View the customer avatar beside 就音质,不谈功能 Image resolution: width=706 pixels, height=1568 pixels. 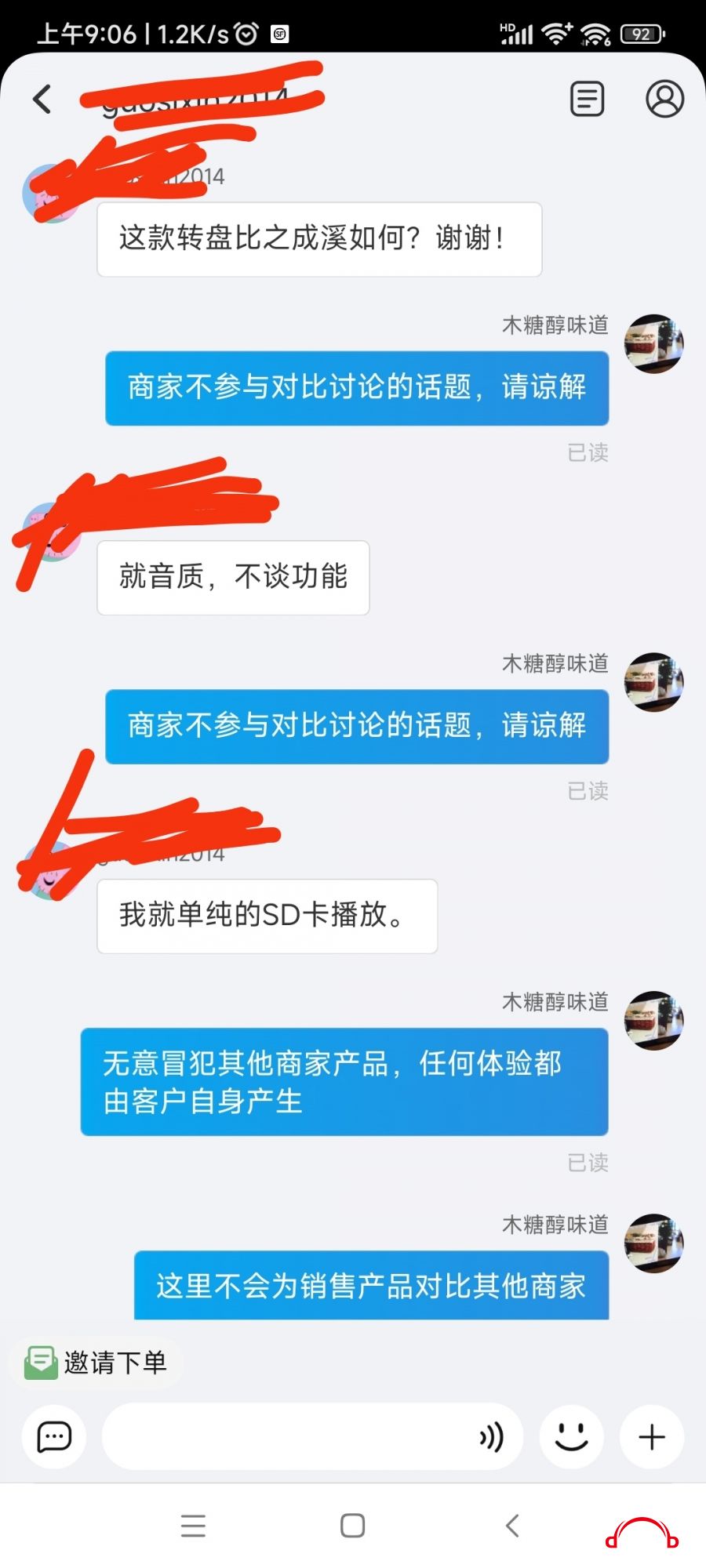point(52,533)
